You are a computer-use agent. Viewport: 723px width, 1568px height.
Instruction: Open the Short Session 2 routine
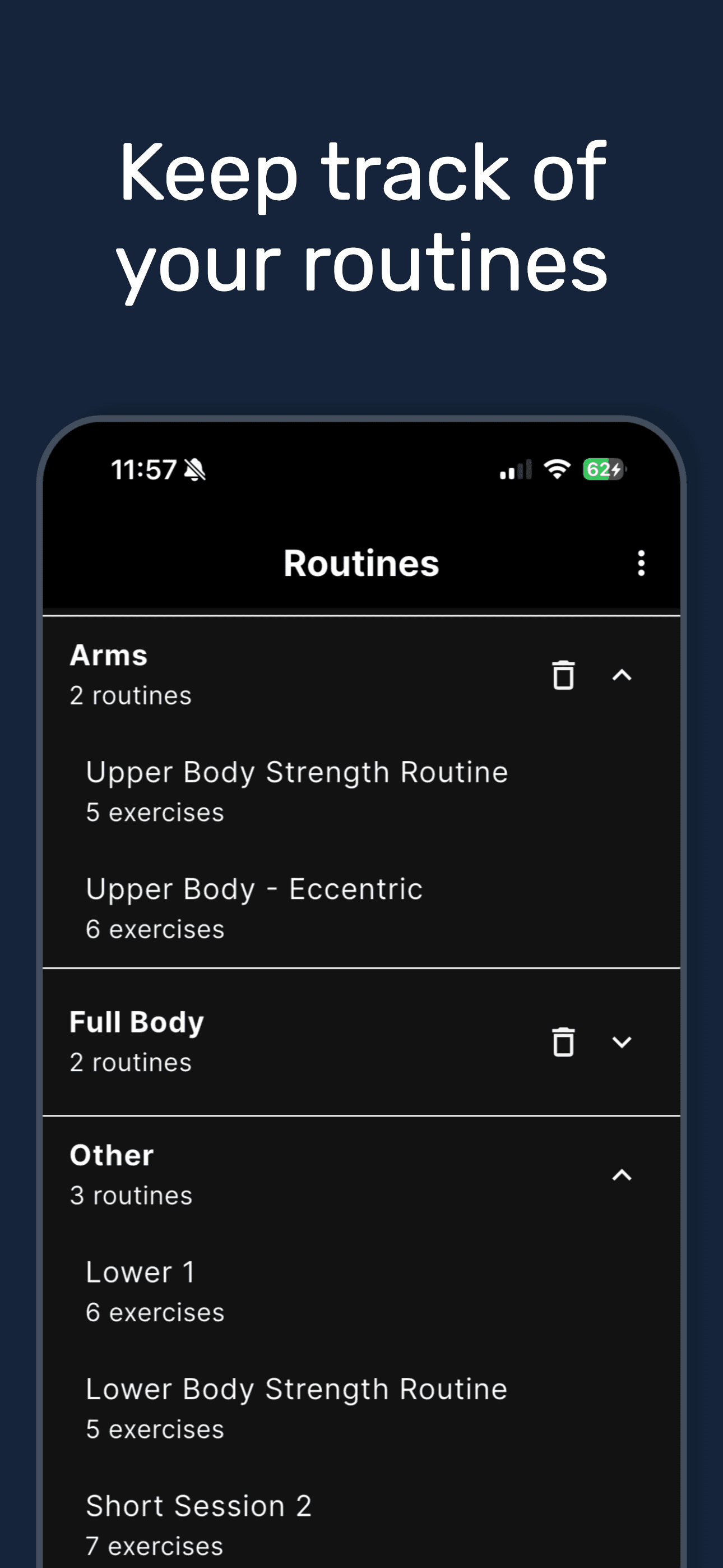199,1506
